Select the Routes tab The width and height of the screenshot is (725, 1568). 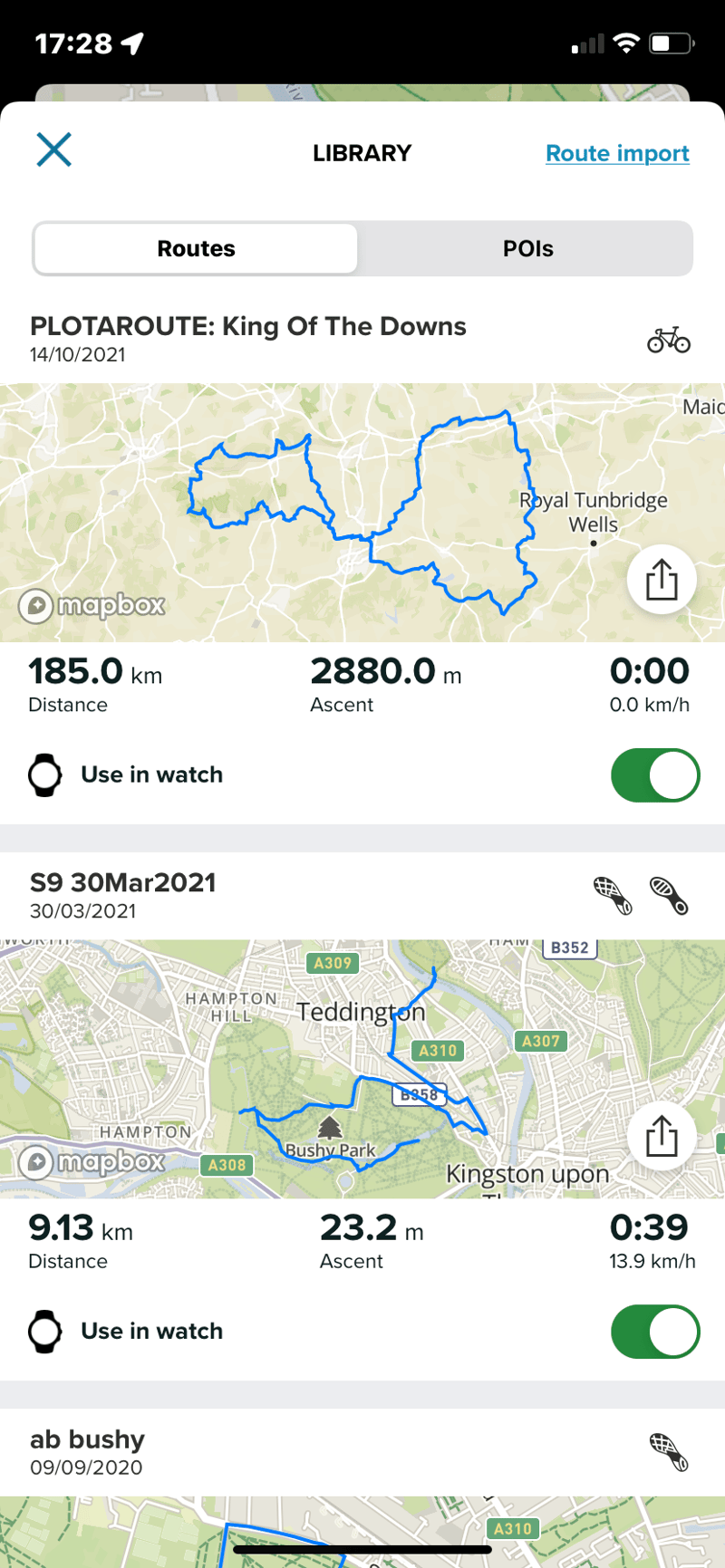pos(196,248)
